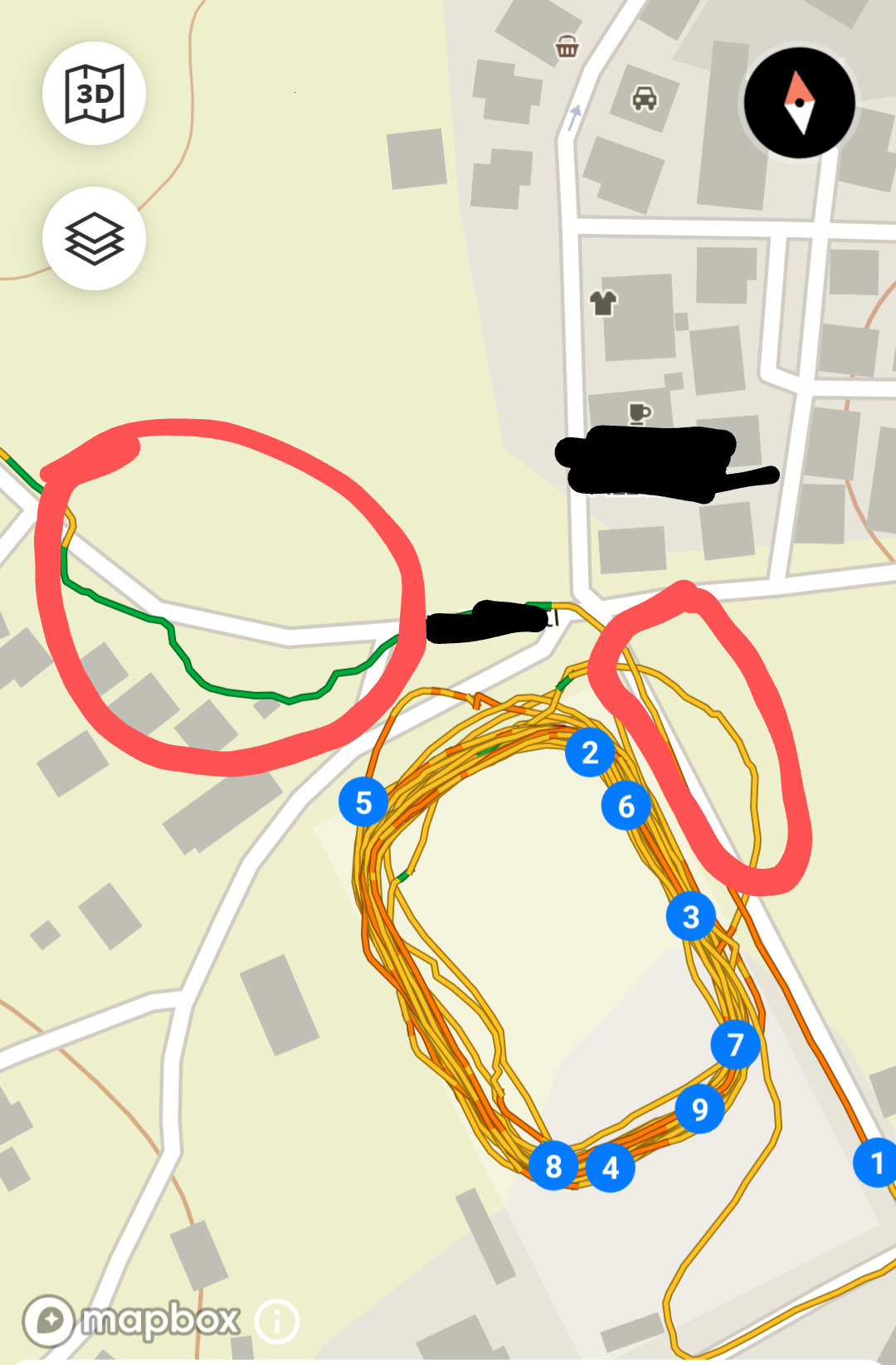Open the Mapbox attribution info icon
The width and height of the screenshot is (896, 1365).
[x=277, y=1321]
